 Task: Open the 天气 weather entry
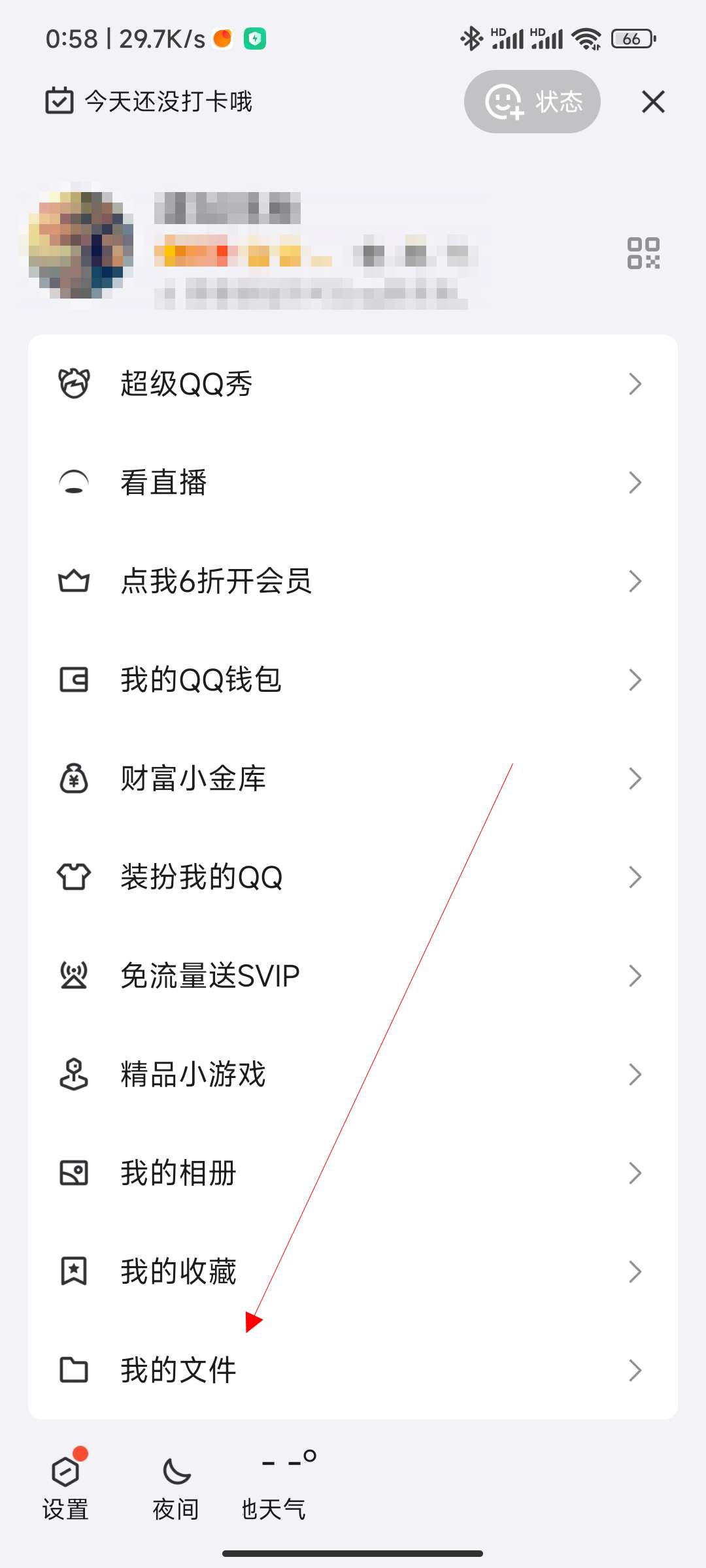[x=275, y=1485]
